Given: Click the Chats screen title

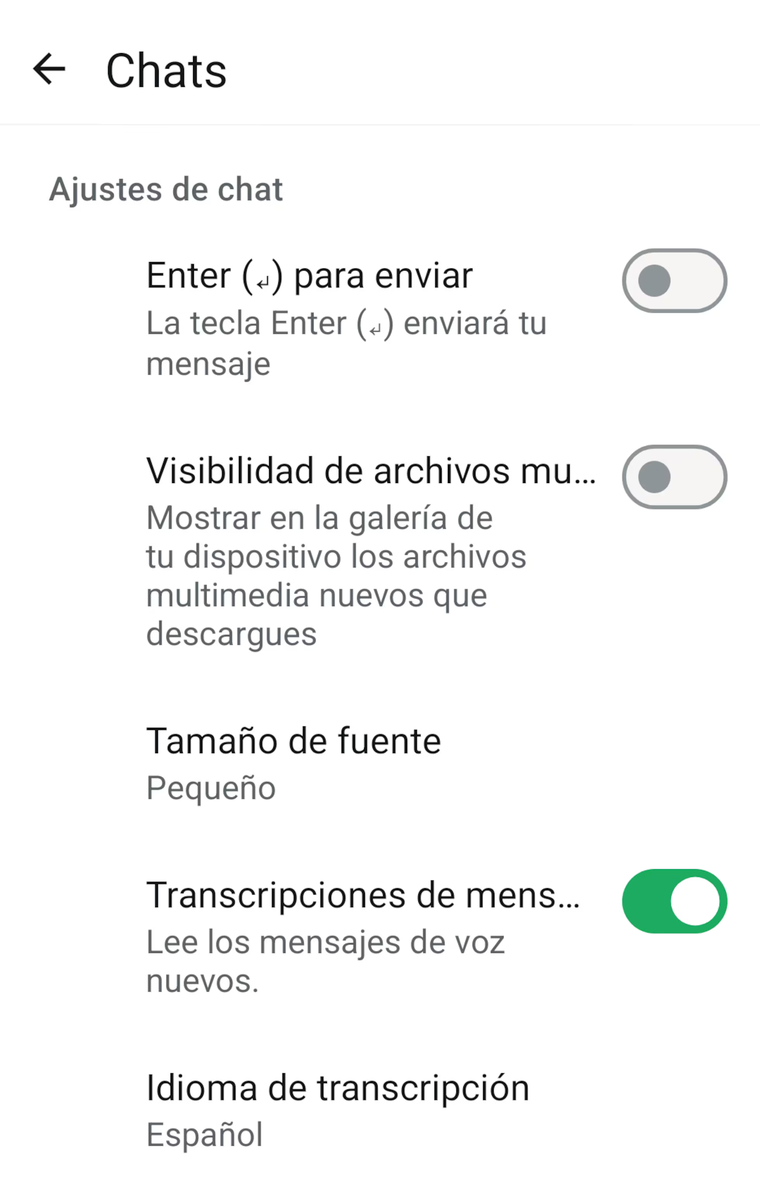Looking at the screenshot, I should click(x=166, y=68).
